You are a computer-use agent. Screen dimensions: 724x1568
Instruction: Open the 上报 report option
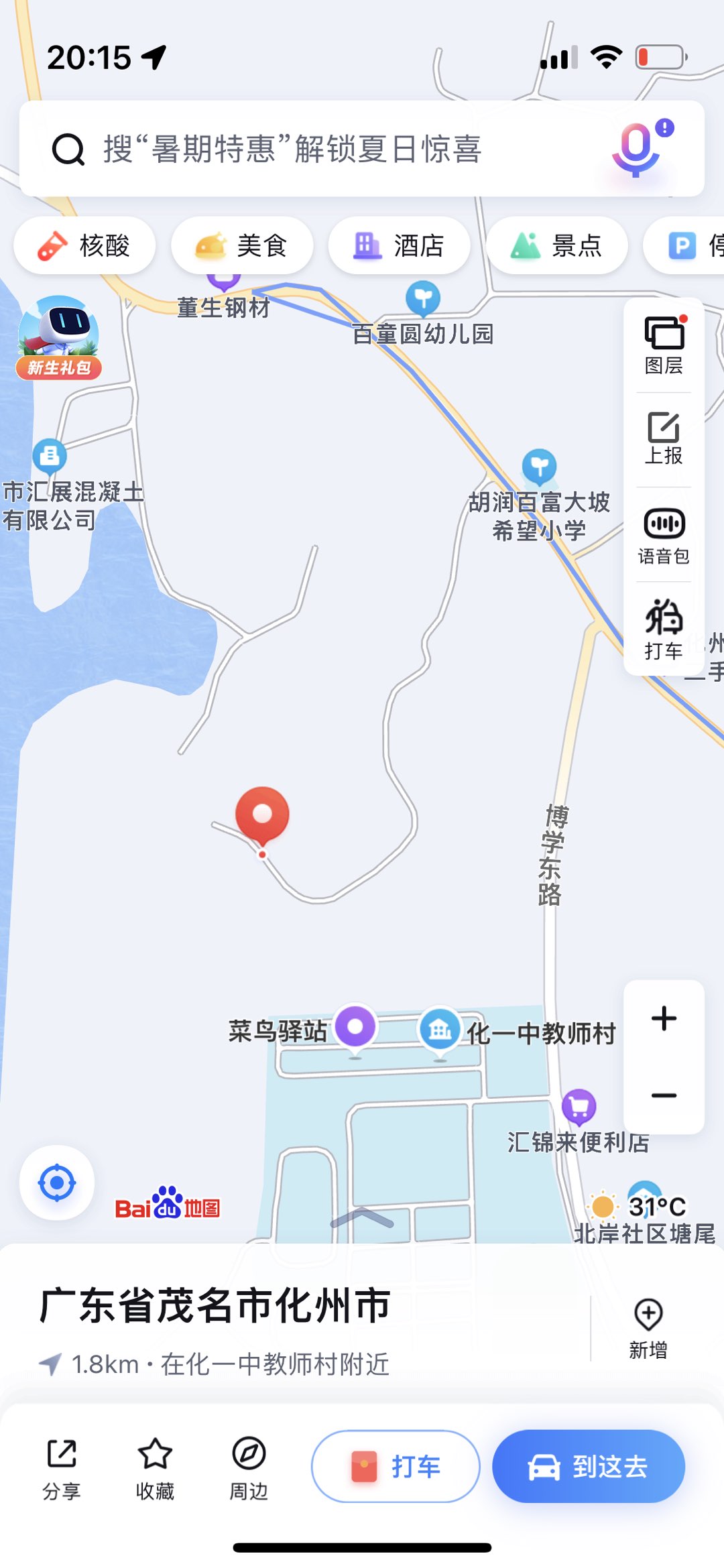coord(664,439)
